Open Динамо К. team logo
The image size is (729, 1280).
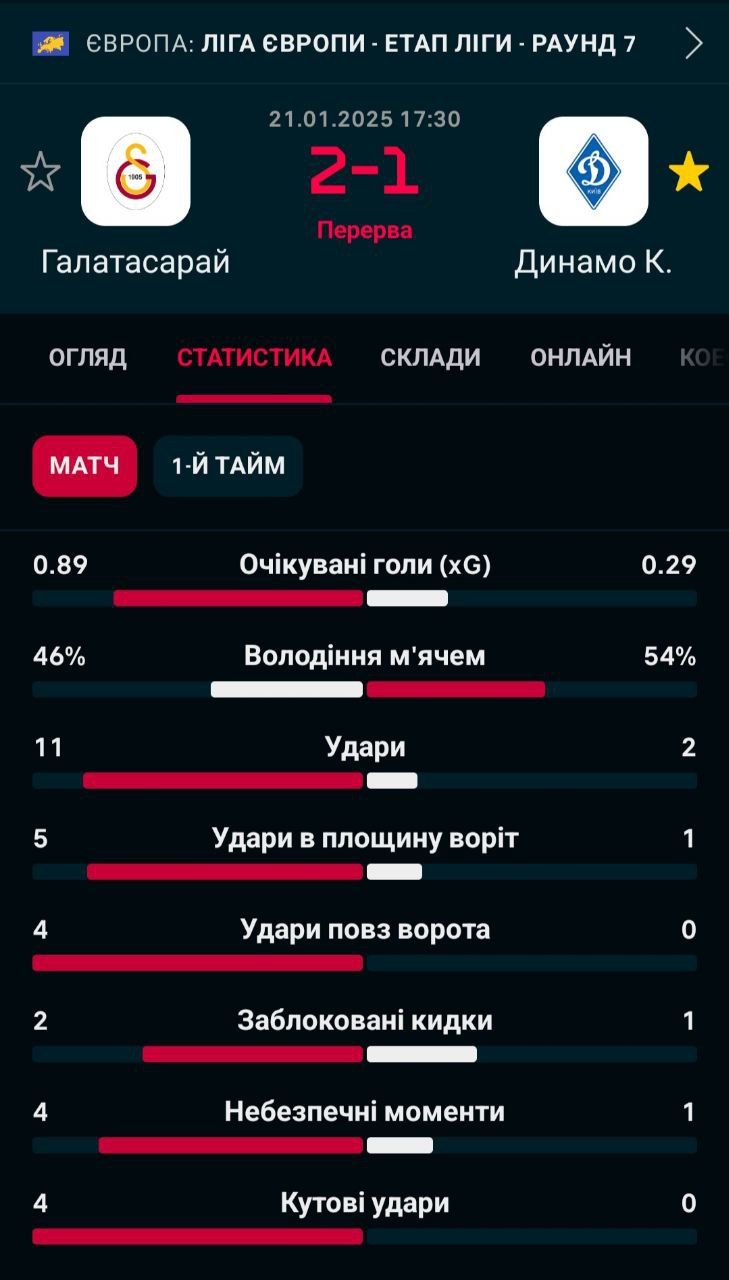click(593, 171)
